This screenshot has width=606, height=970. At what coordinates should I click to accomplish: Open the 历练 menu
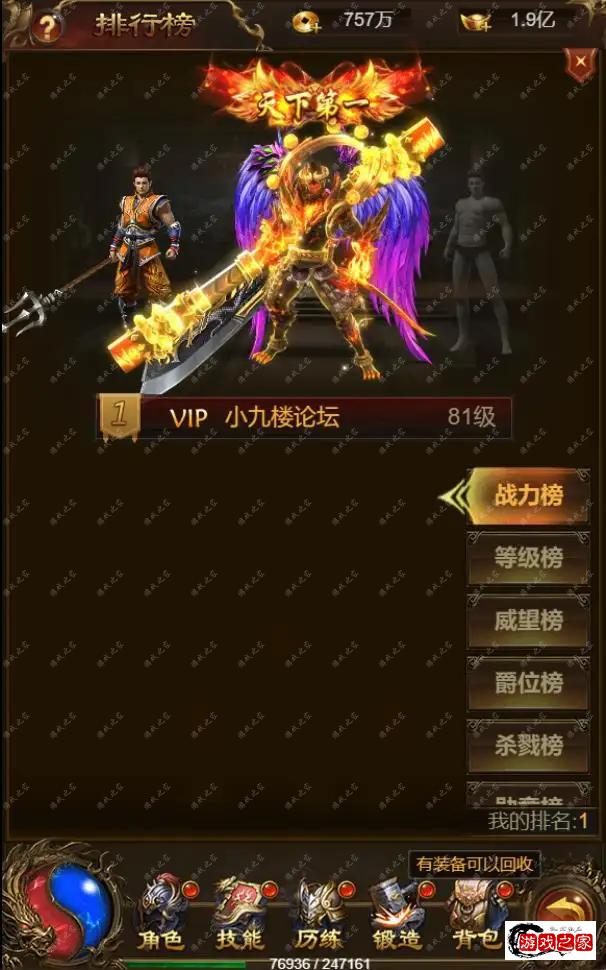tap(319, 912)
